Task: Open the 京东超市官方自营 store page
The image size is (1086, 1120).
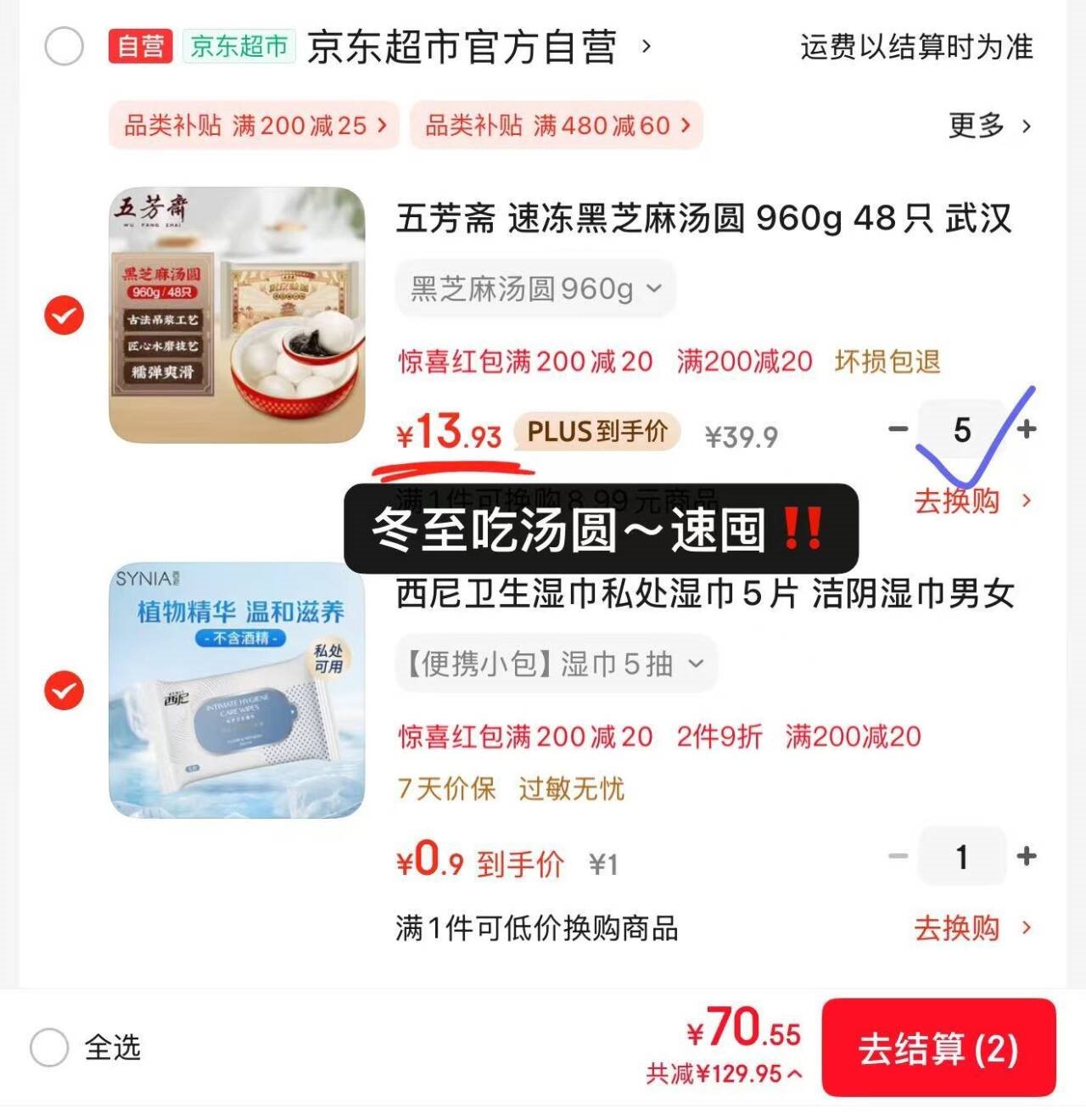Action: coord(462,46)
